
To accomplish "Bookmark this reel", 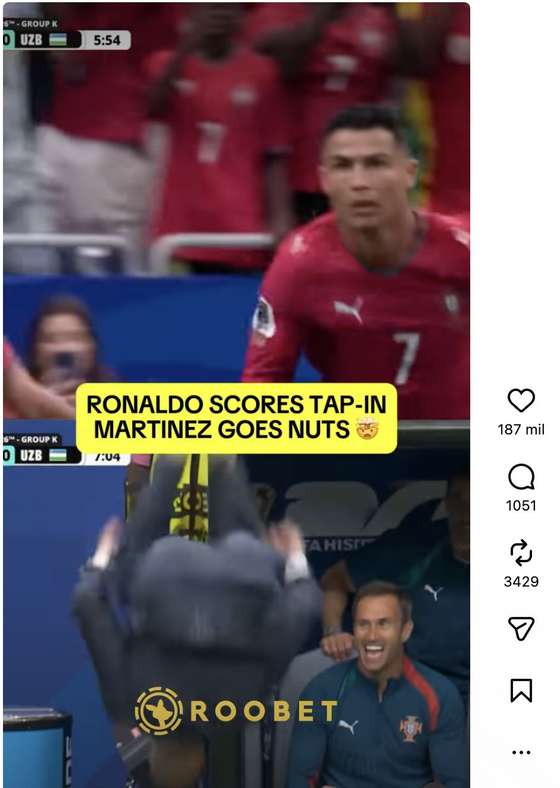I will (x=521, y=691).
